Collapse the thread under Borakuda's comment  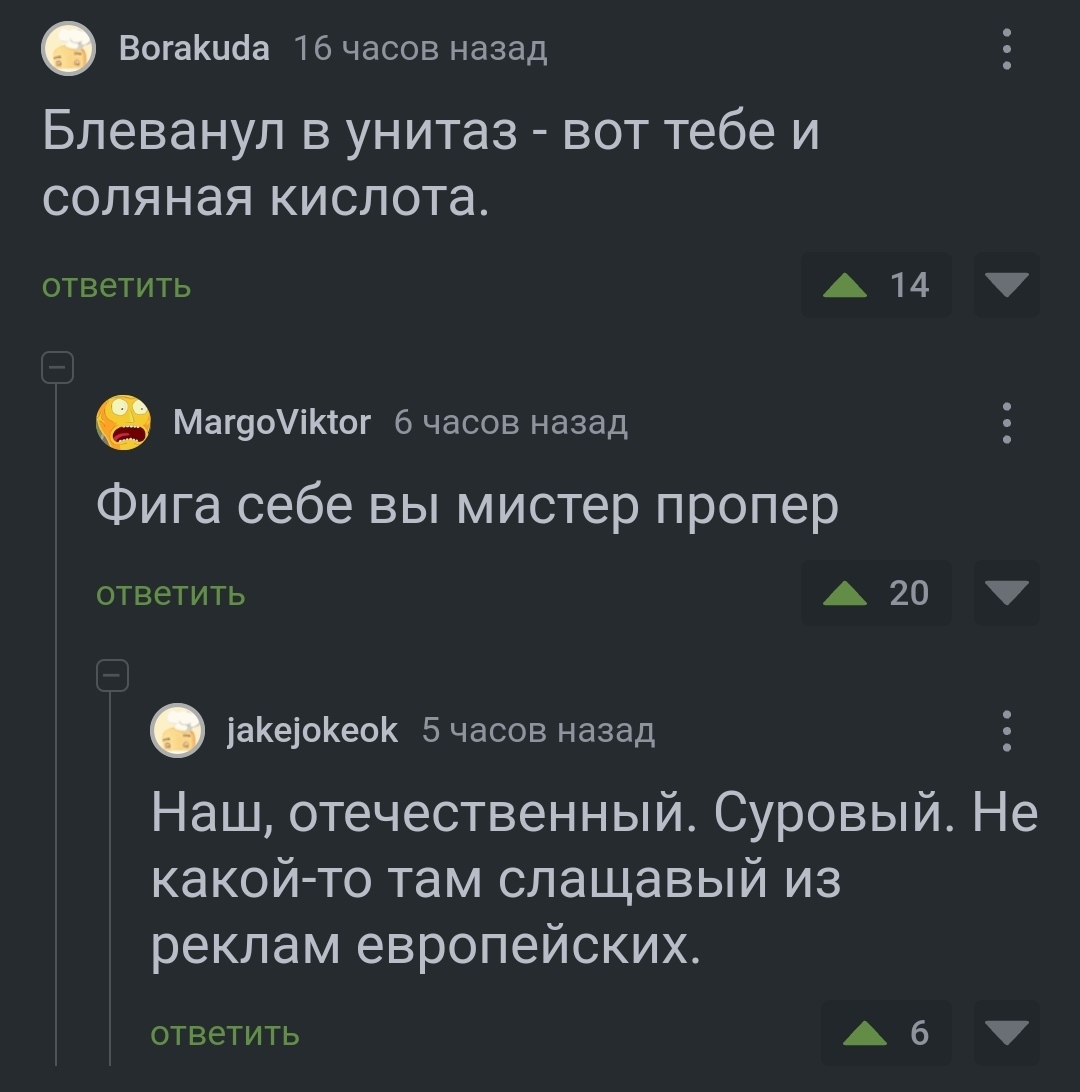pyautogui.click(x=57, y=369)
